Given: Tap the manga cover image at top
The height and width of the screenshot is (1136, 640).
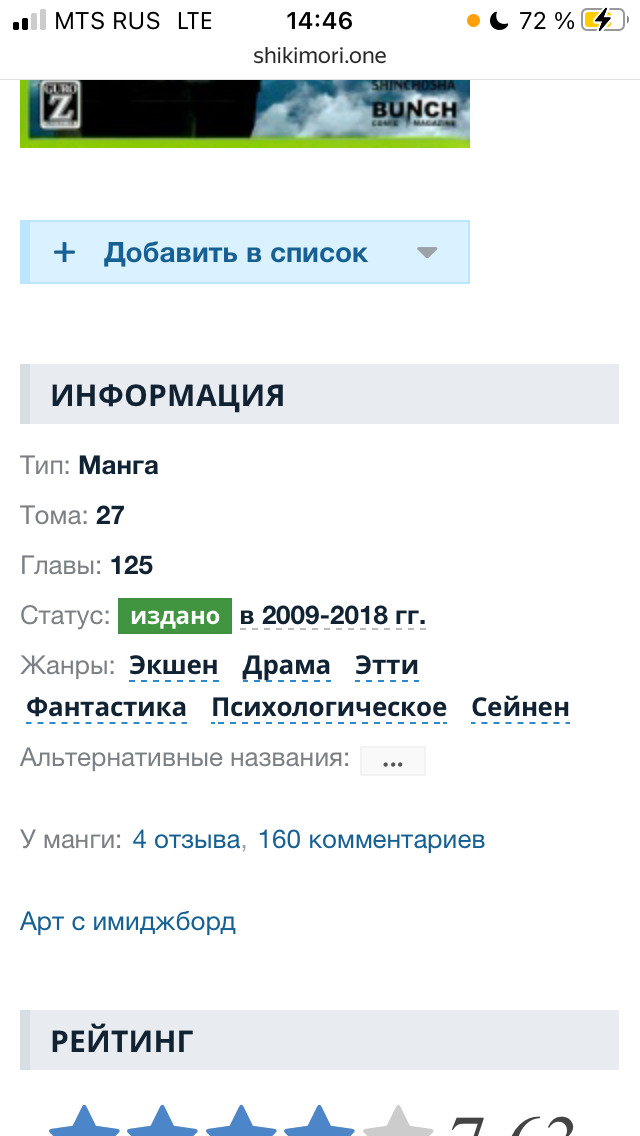Looking at the screenshot, I should point(245,112).
